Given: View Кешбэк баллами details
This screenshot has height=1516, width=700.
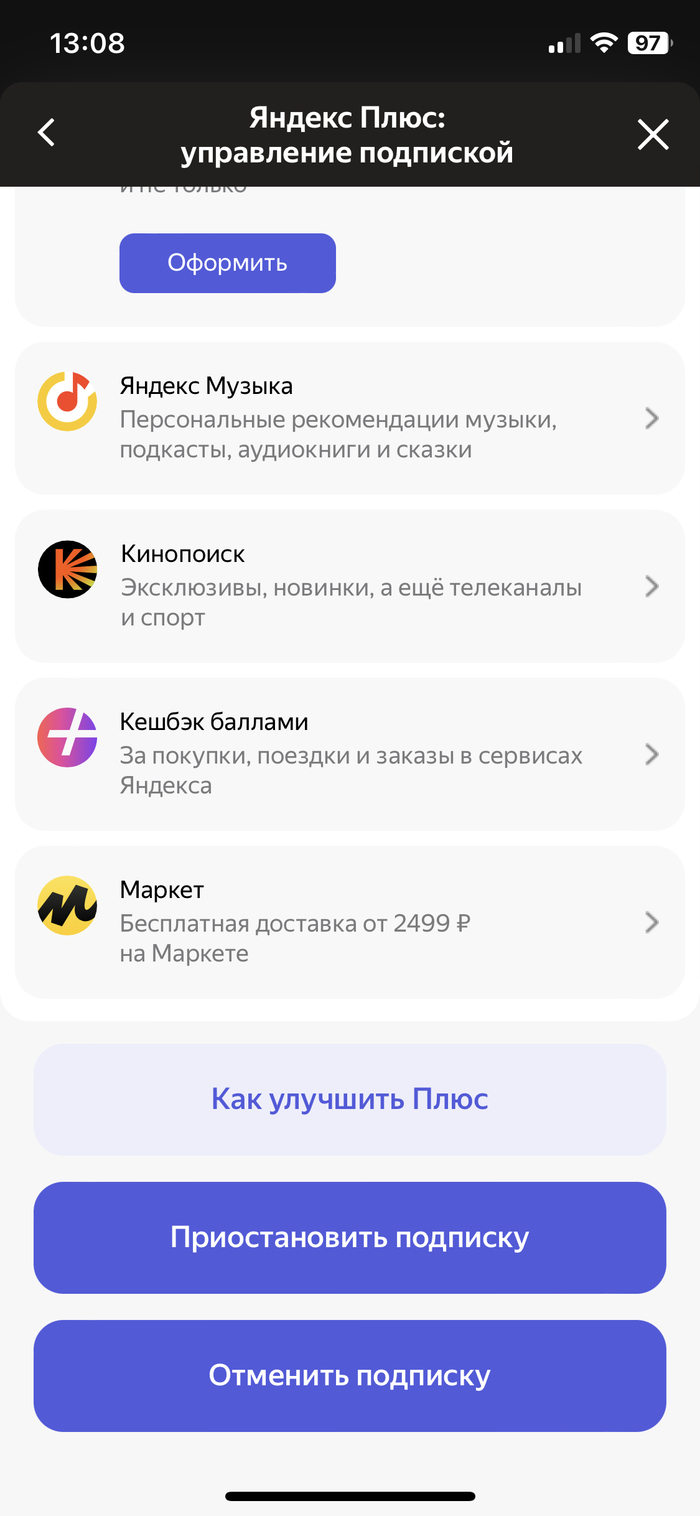Looking at the screenshot, I should (349, 754).
